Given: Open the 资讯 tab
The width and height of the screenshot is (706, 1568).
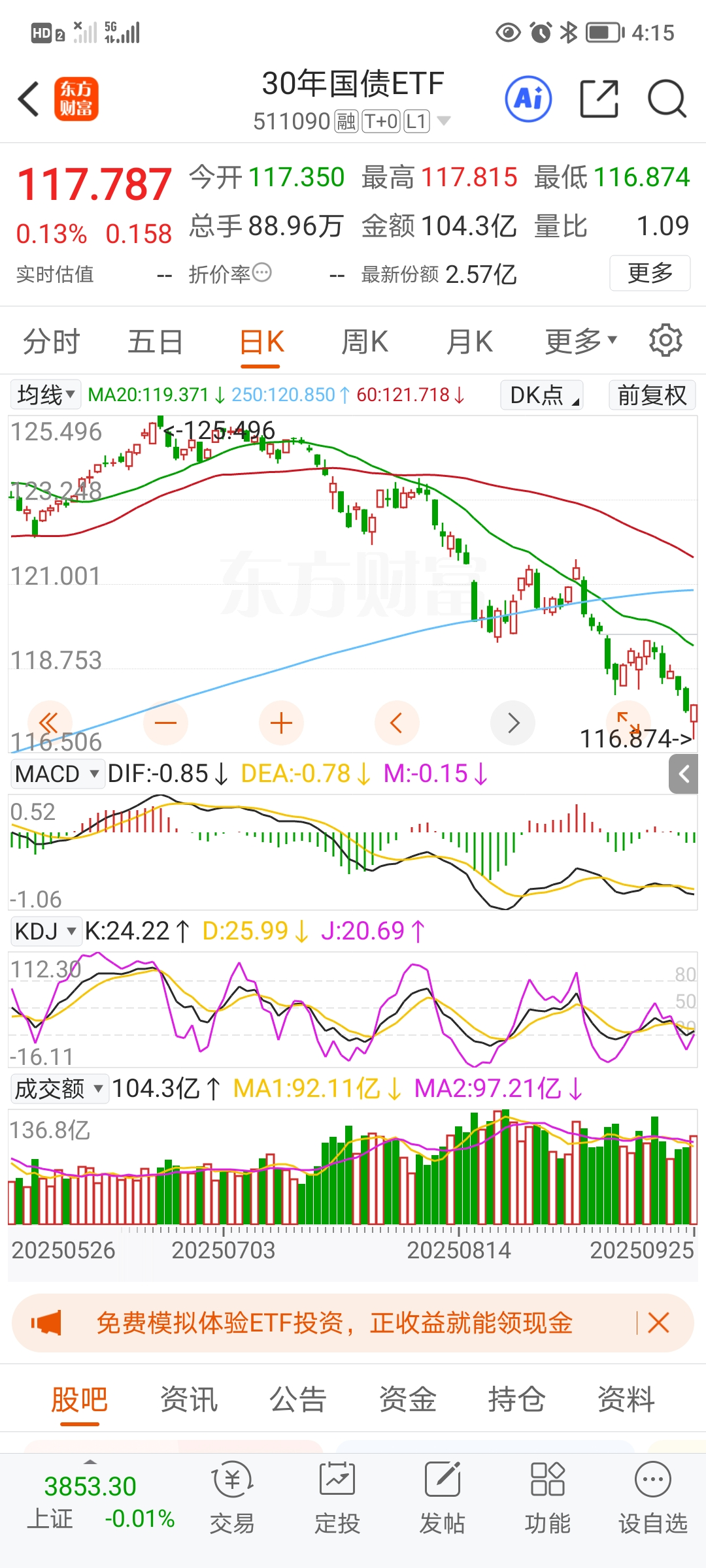Looking at the screenshot, I should (x=189, y=1399).
